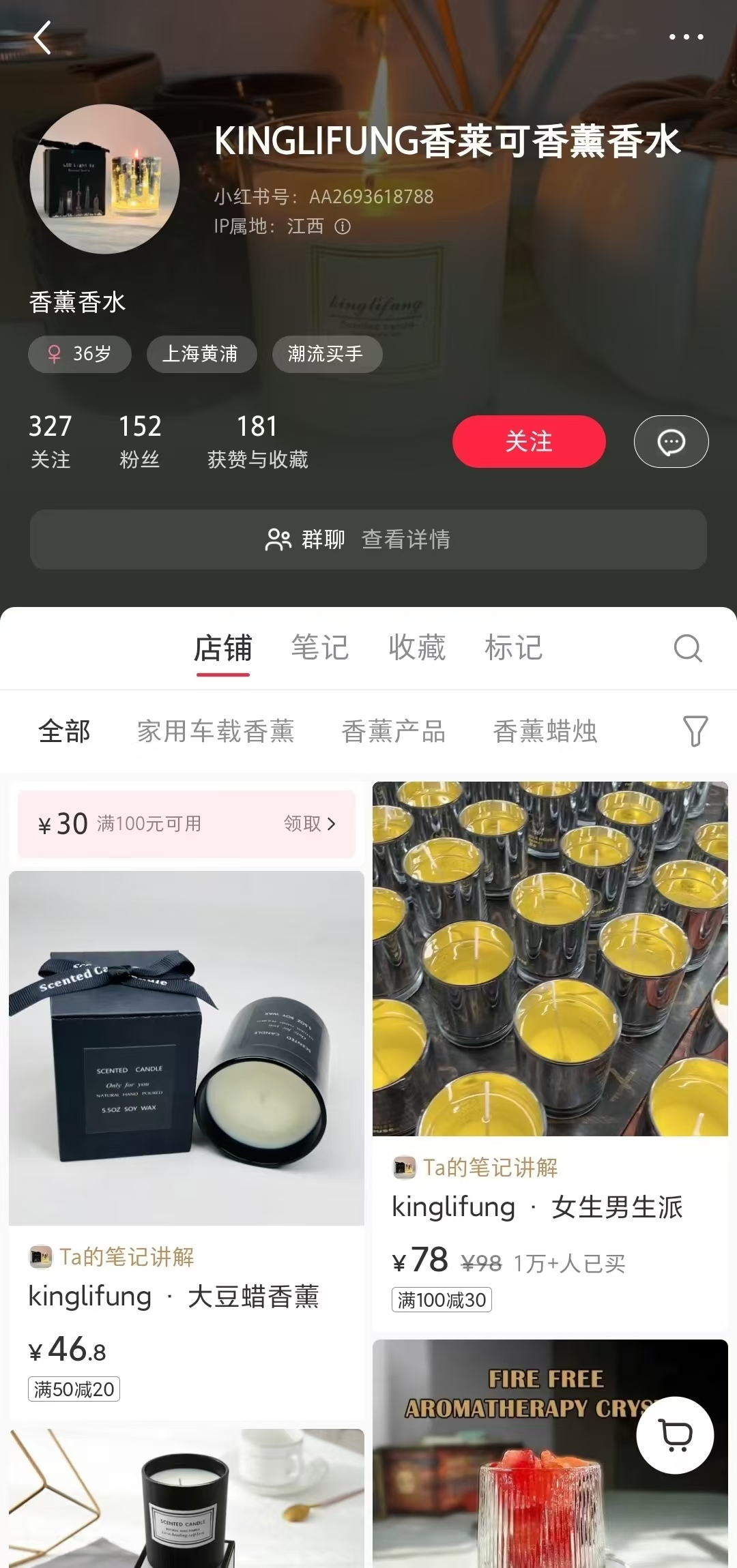Open the three-dot more options menu
The width and height of the screenshot is (737, 1568).
click(687, 38)
